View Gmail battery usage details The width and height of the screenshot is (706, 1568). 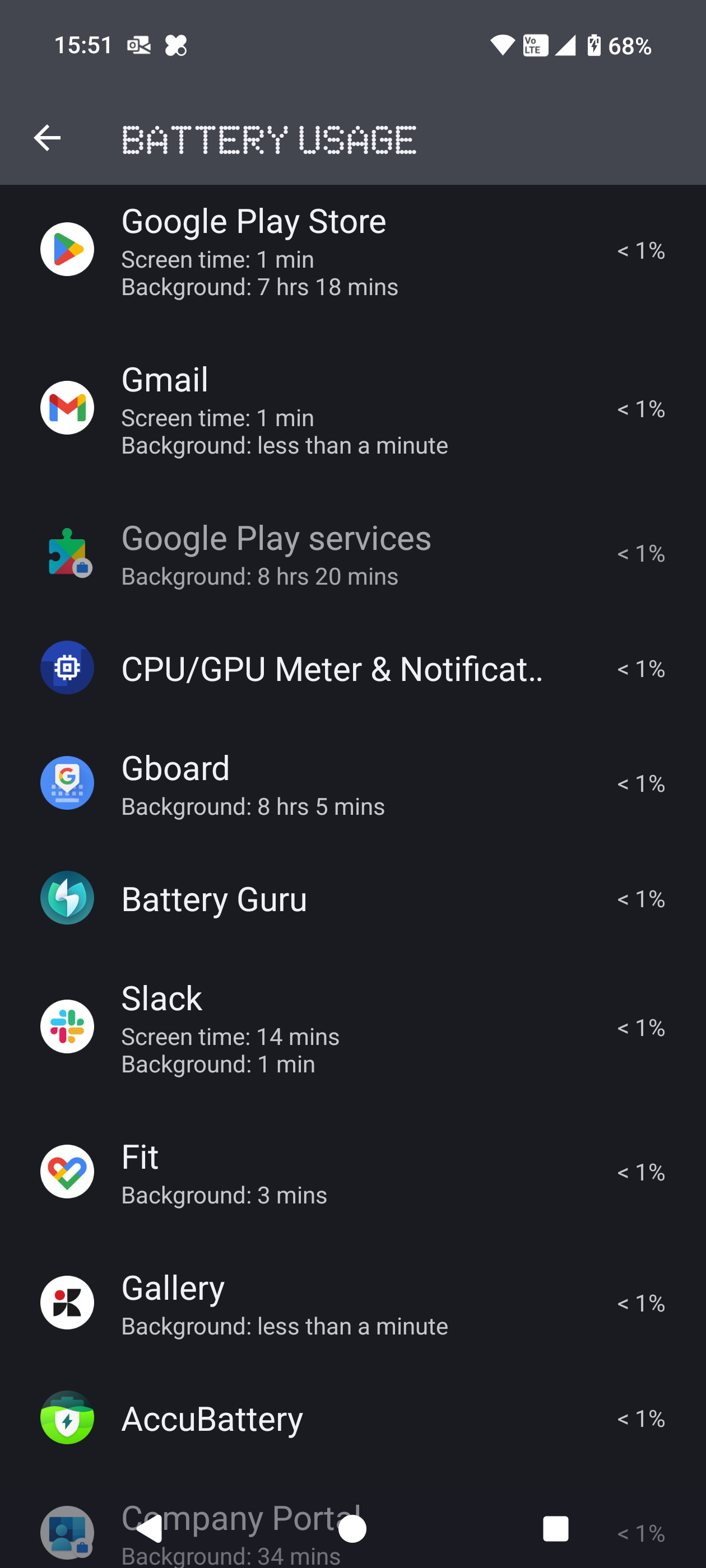coord(352,408)
